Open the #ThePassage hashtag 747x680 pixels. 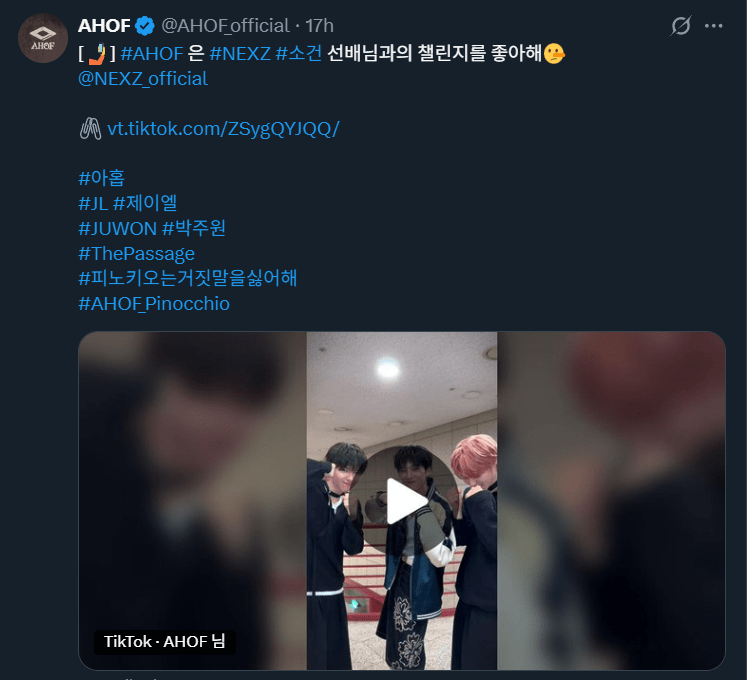click(x=136, y=253)
